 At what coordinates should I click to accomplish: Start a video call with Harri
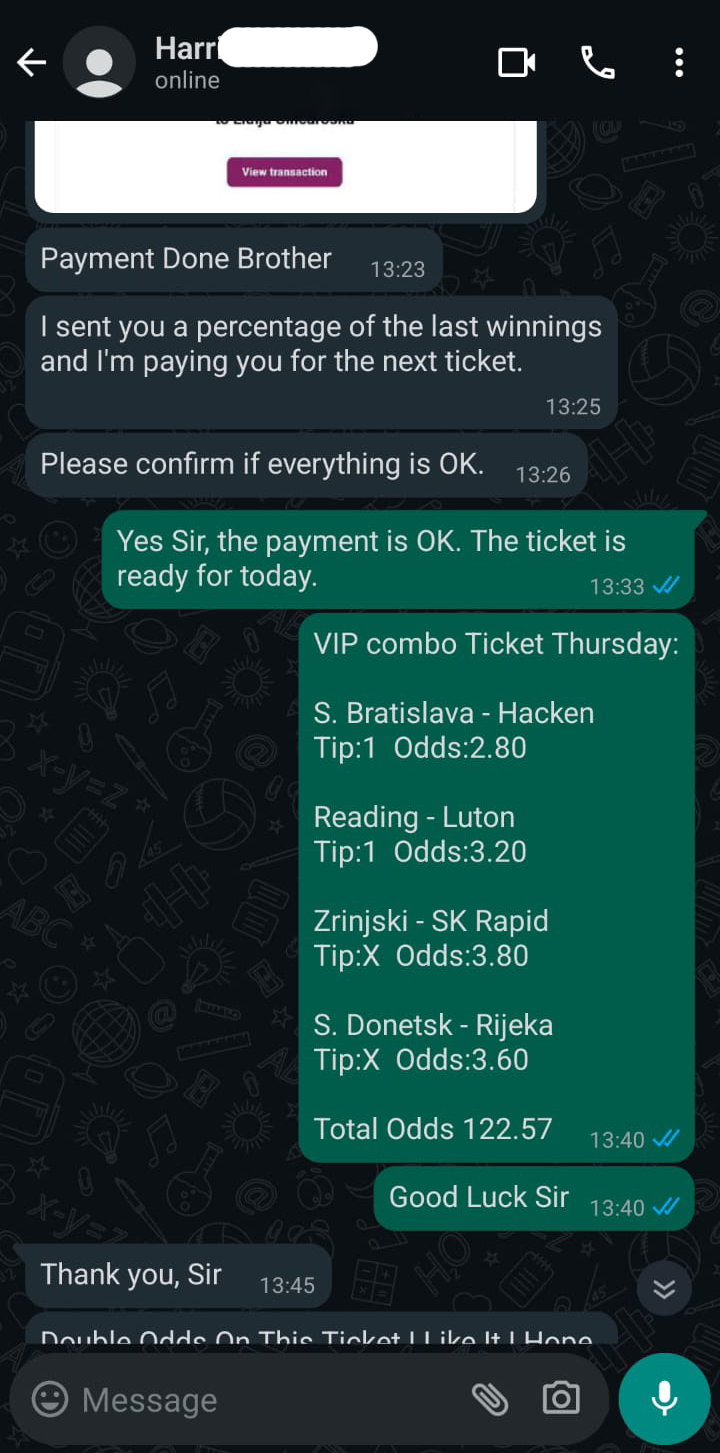(x=516, y=62)
